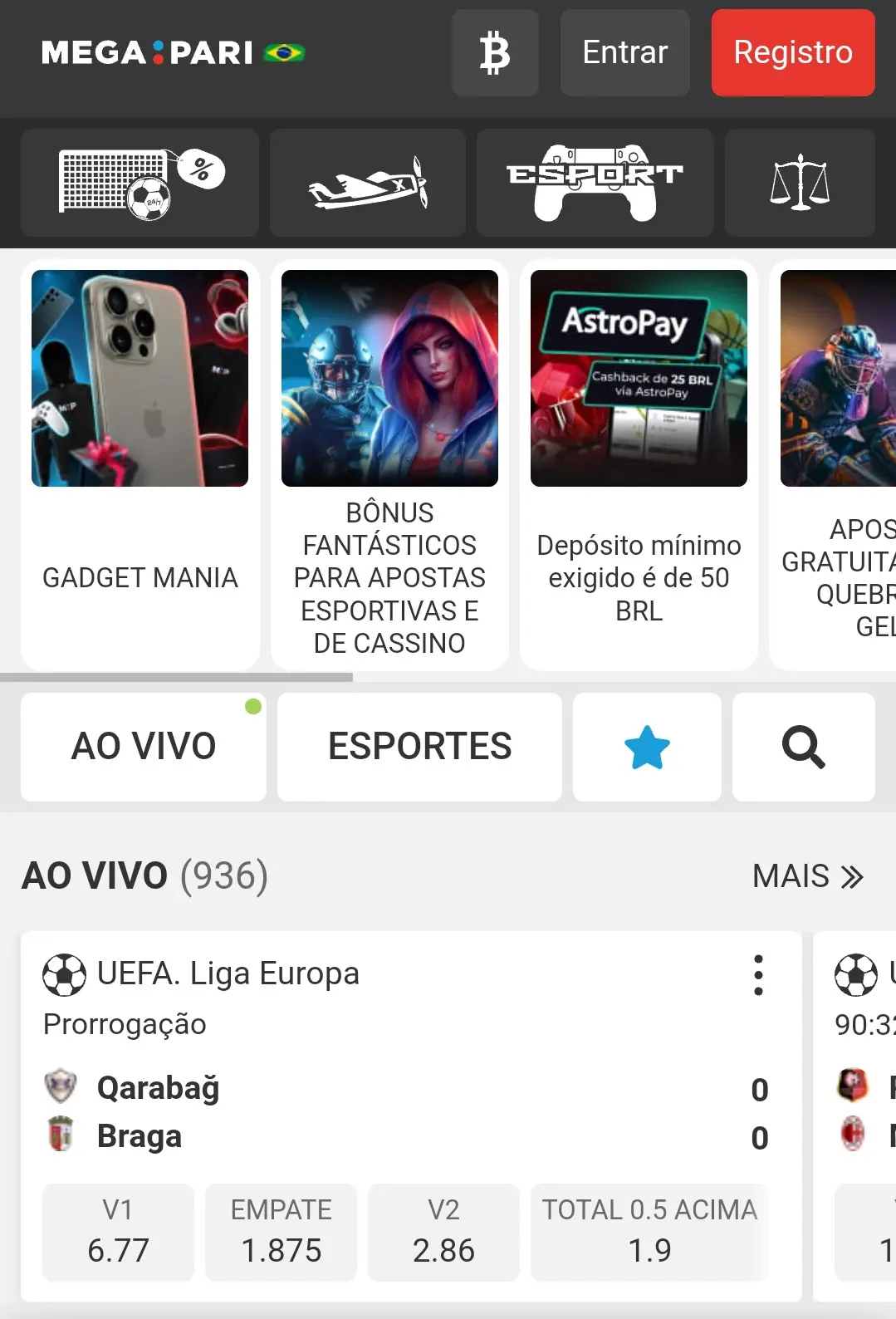Open search with the magnifier icon
Image resolution: width=896 pixels, height=1319 pixels.
[x=803, y=747]
